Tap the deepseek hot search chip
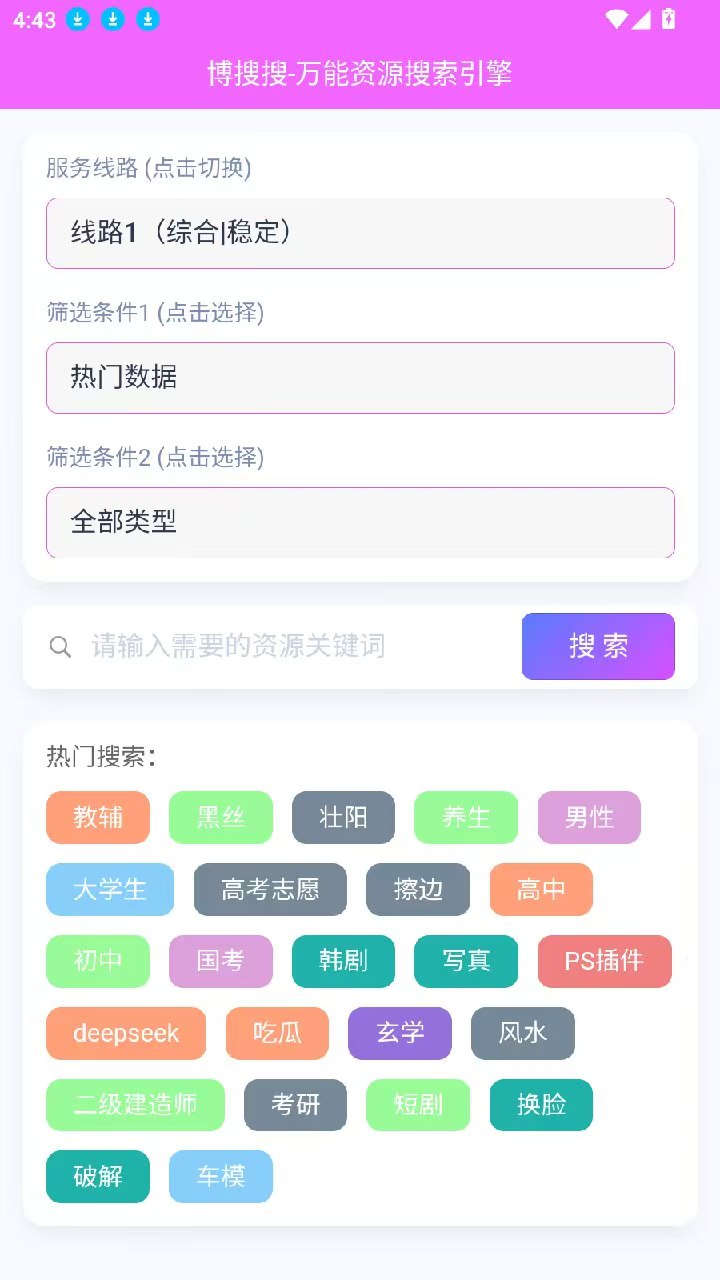720x1280 pixels. point(126,1033)
